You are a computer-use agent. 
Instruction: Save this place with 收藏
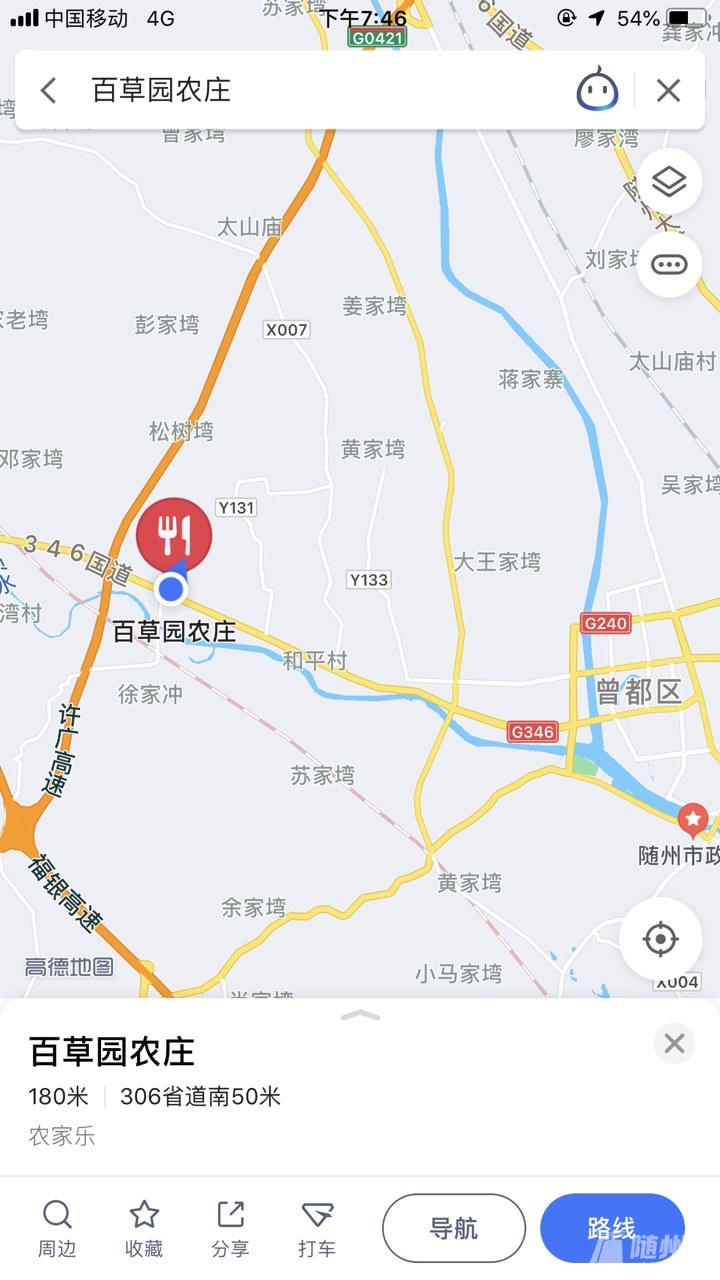point(144,1229)
